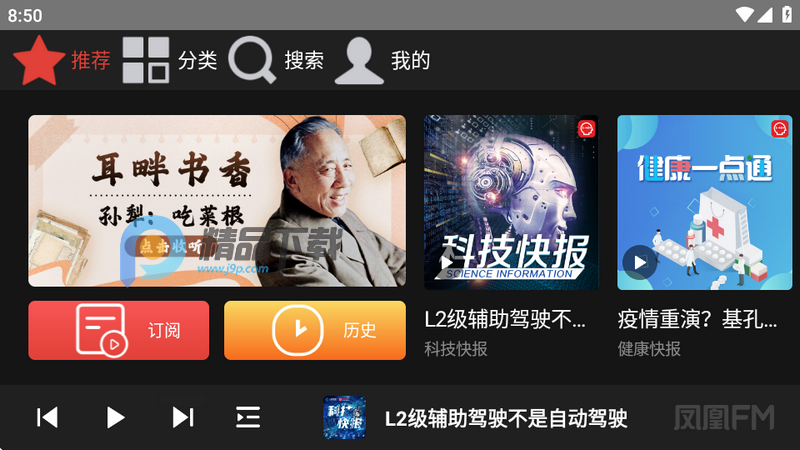Open the 耳畔书香 banner

217,201
